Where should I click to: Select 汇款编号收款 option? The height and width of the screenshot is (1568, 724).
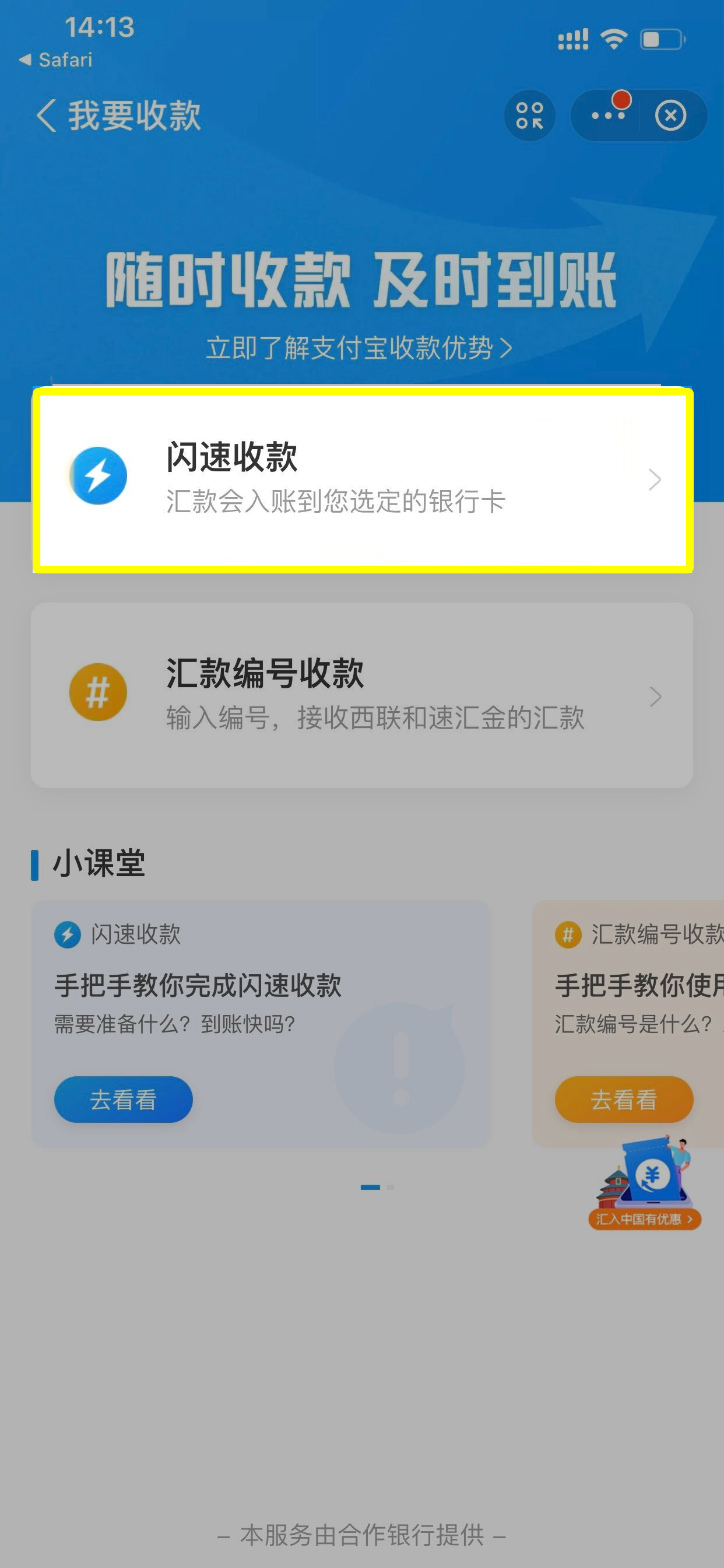[363, 695]
